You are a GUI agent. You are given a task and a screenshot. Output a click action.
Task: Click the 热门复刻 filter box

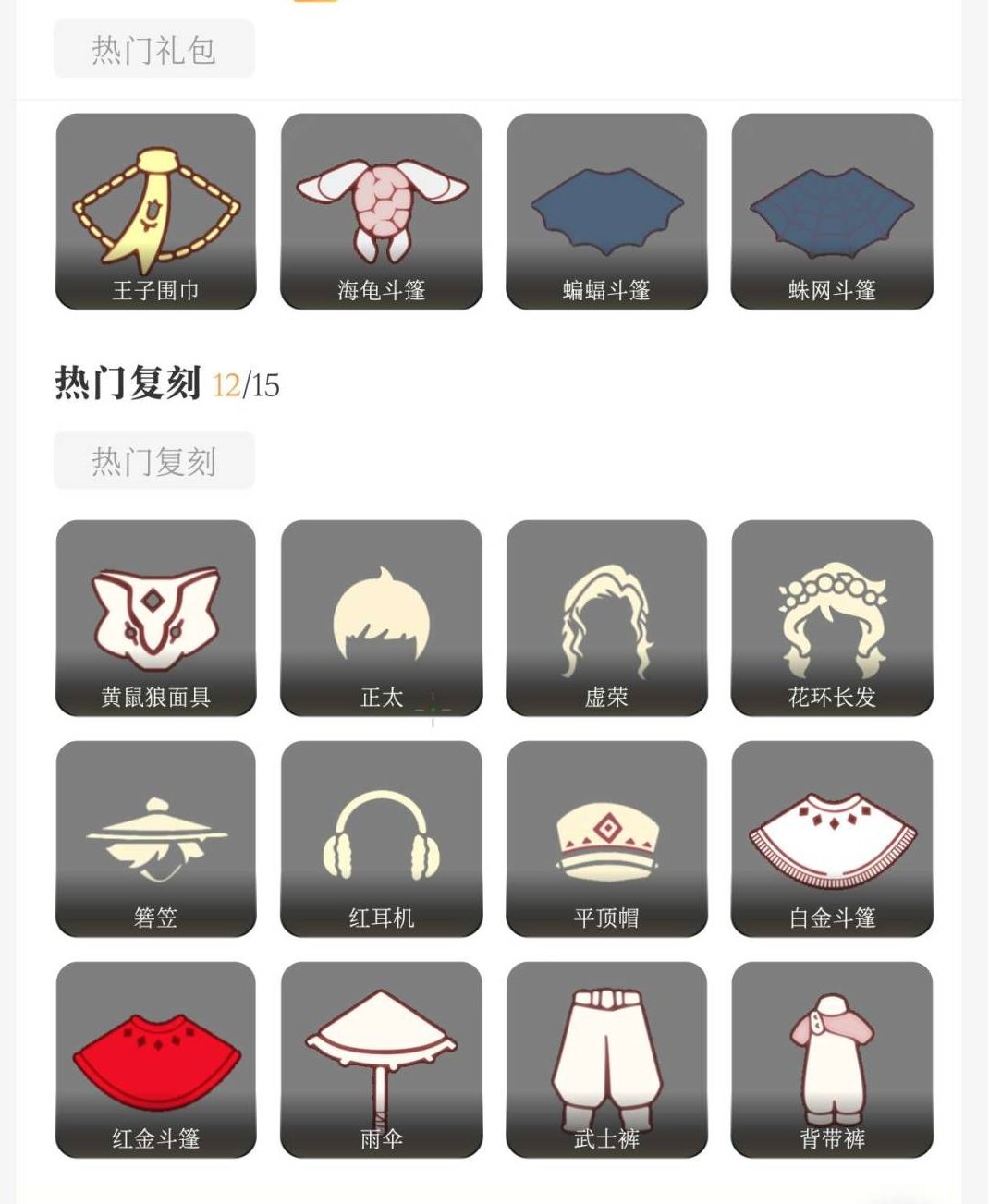[x=154, y=459]
